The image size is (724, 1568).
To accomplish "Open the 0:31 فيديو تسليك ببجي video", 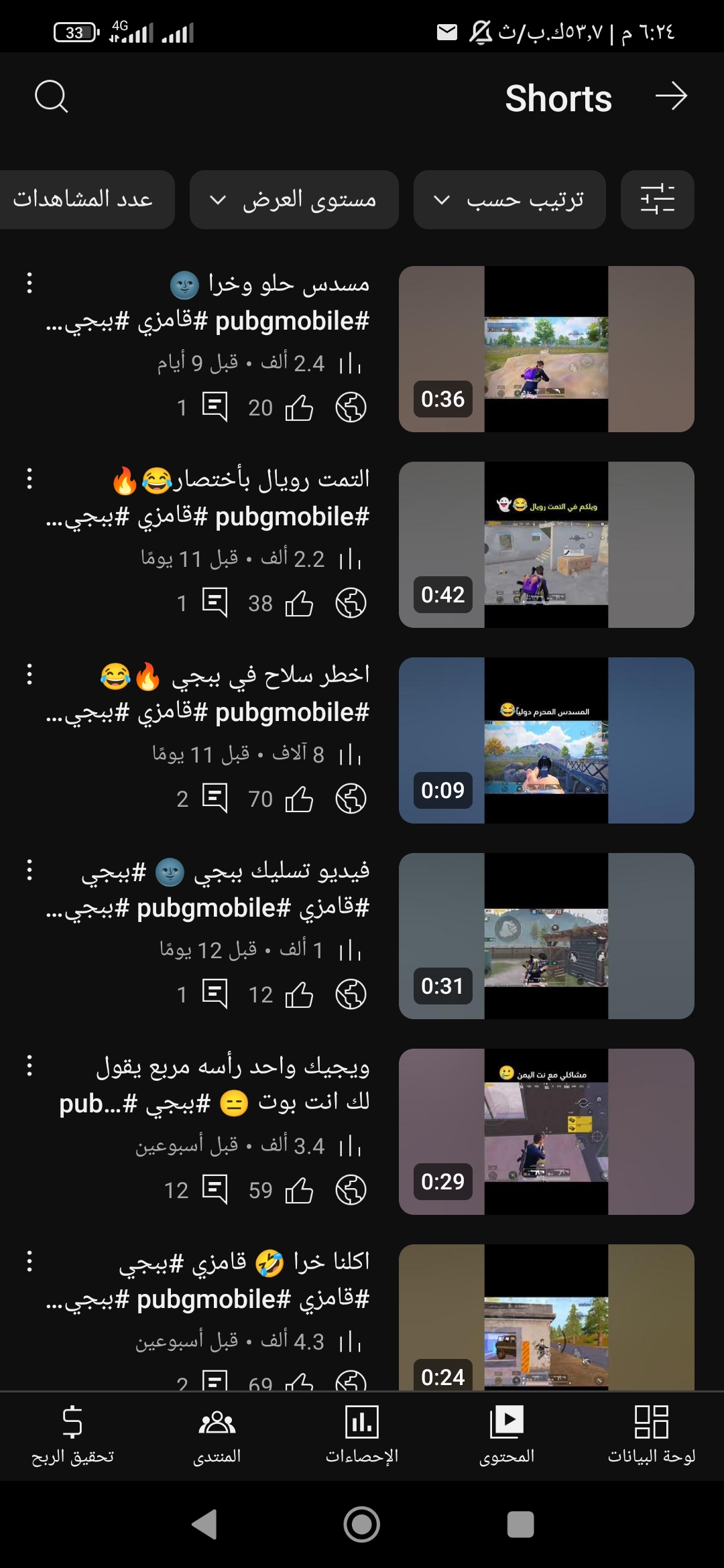I will 546,936.
